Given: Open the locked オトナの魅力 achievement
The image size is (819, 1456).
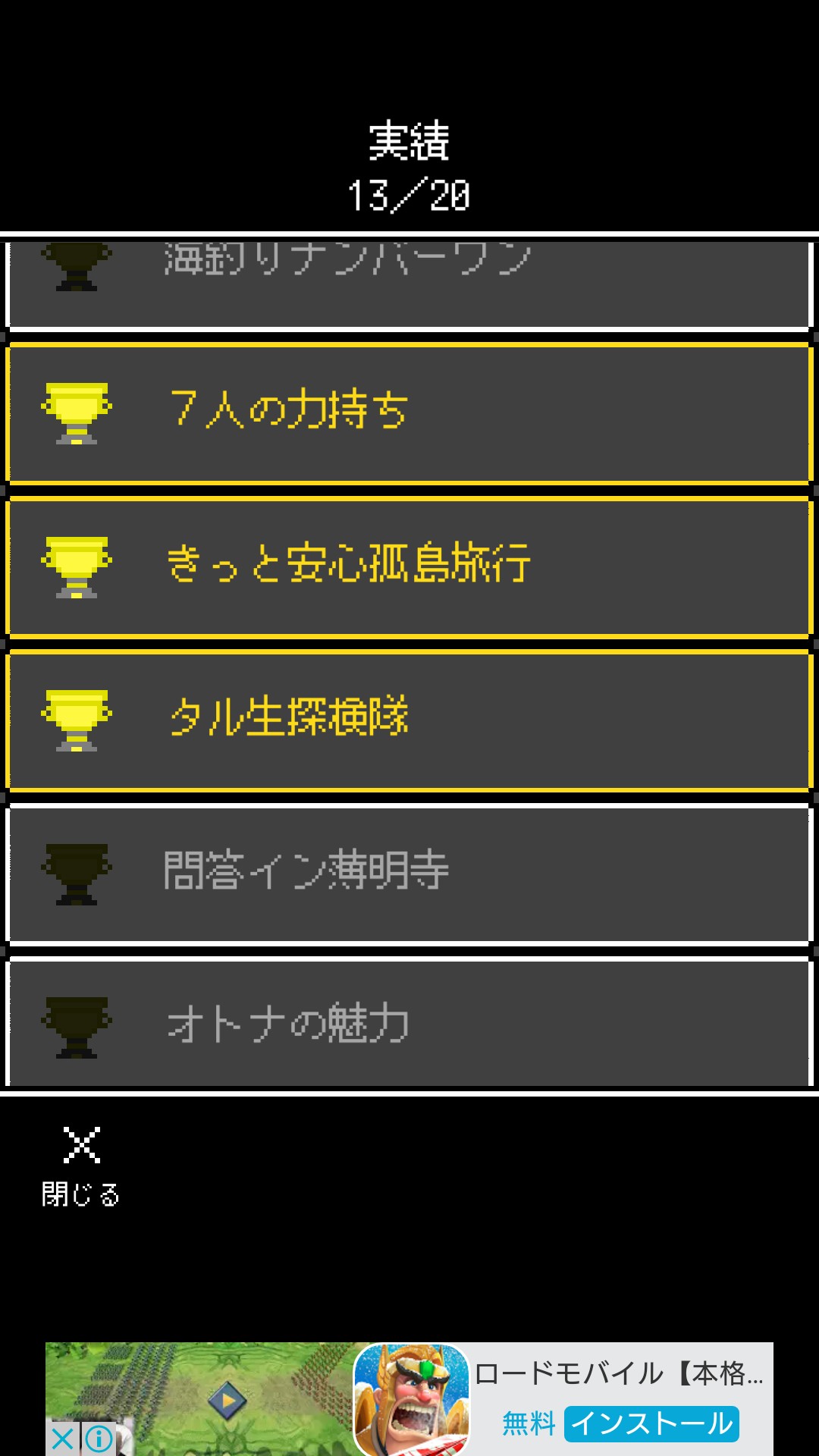Looking at the screenshot, I should (409, 1022).
